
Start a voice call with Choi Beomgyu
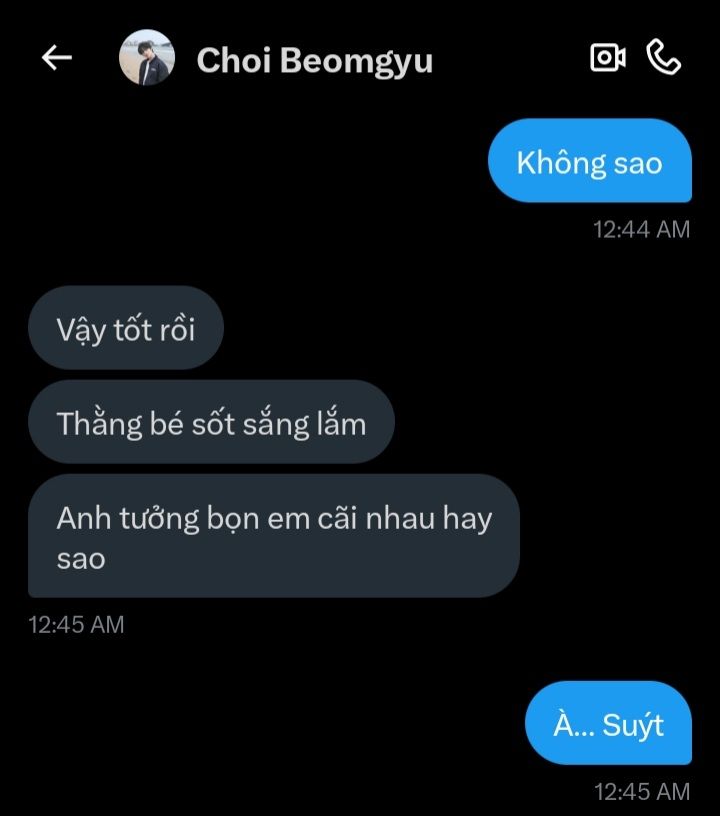coord(664,58)
